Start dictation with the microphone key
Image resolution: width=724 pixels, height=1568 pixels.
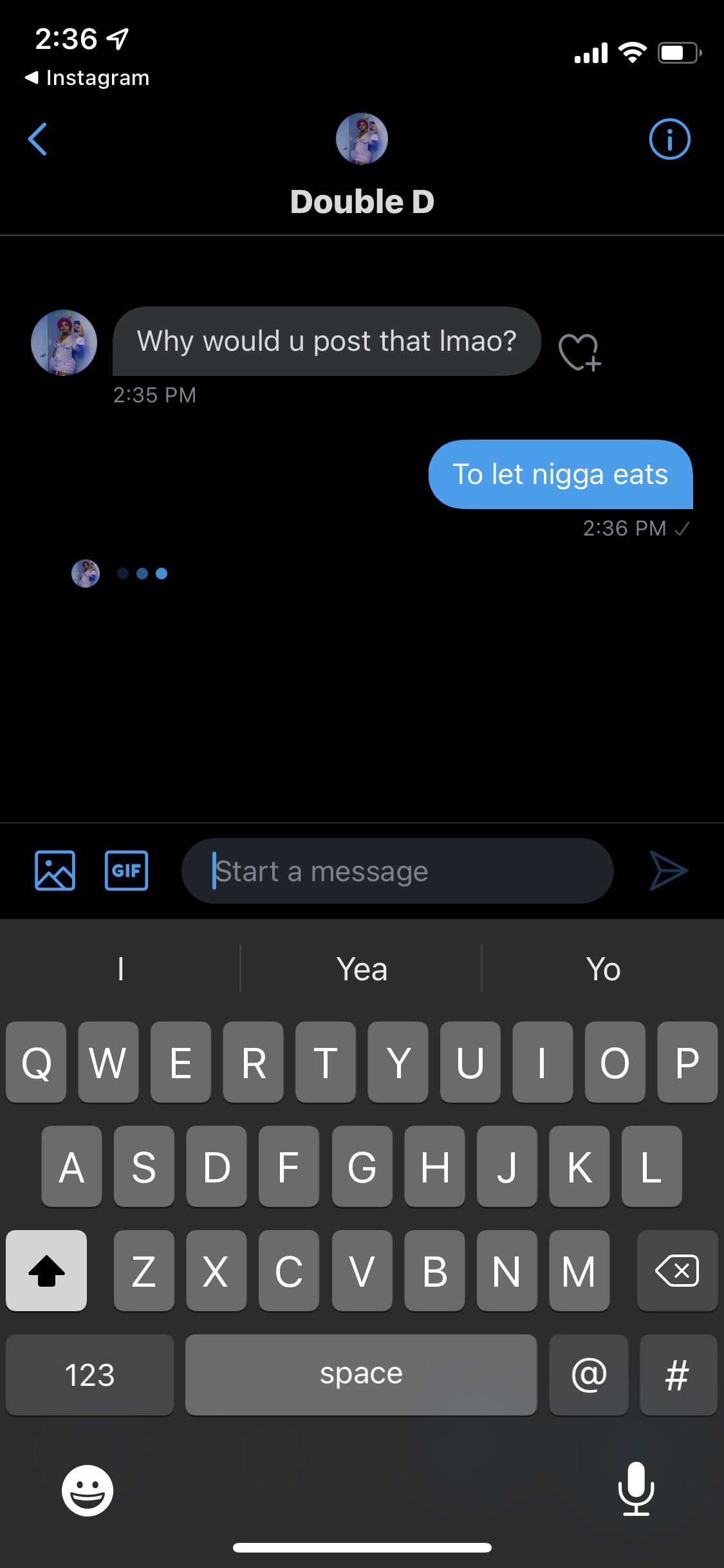click(x=636, y=1489)
